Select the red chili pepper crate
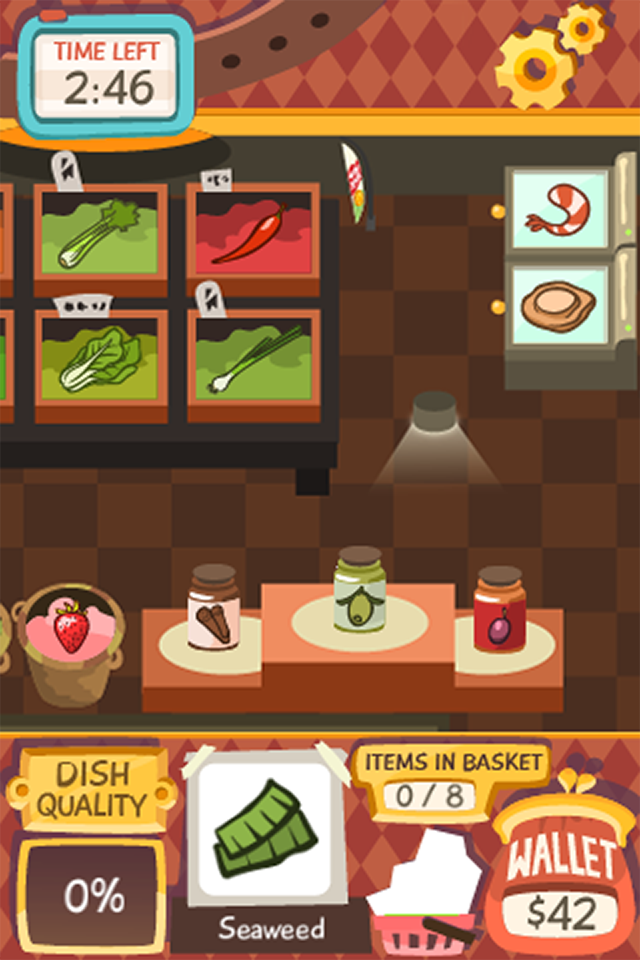The width and height of the screenshot is (640, 960). tap(253, 236)
